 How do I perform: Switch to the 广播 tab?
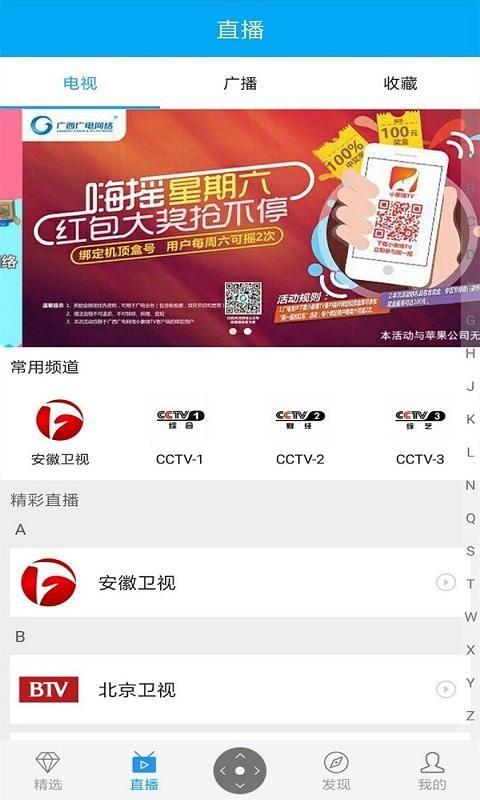[x=240, y=83]
